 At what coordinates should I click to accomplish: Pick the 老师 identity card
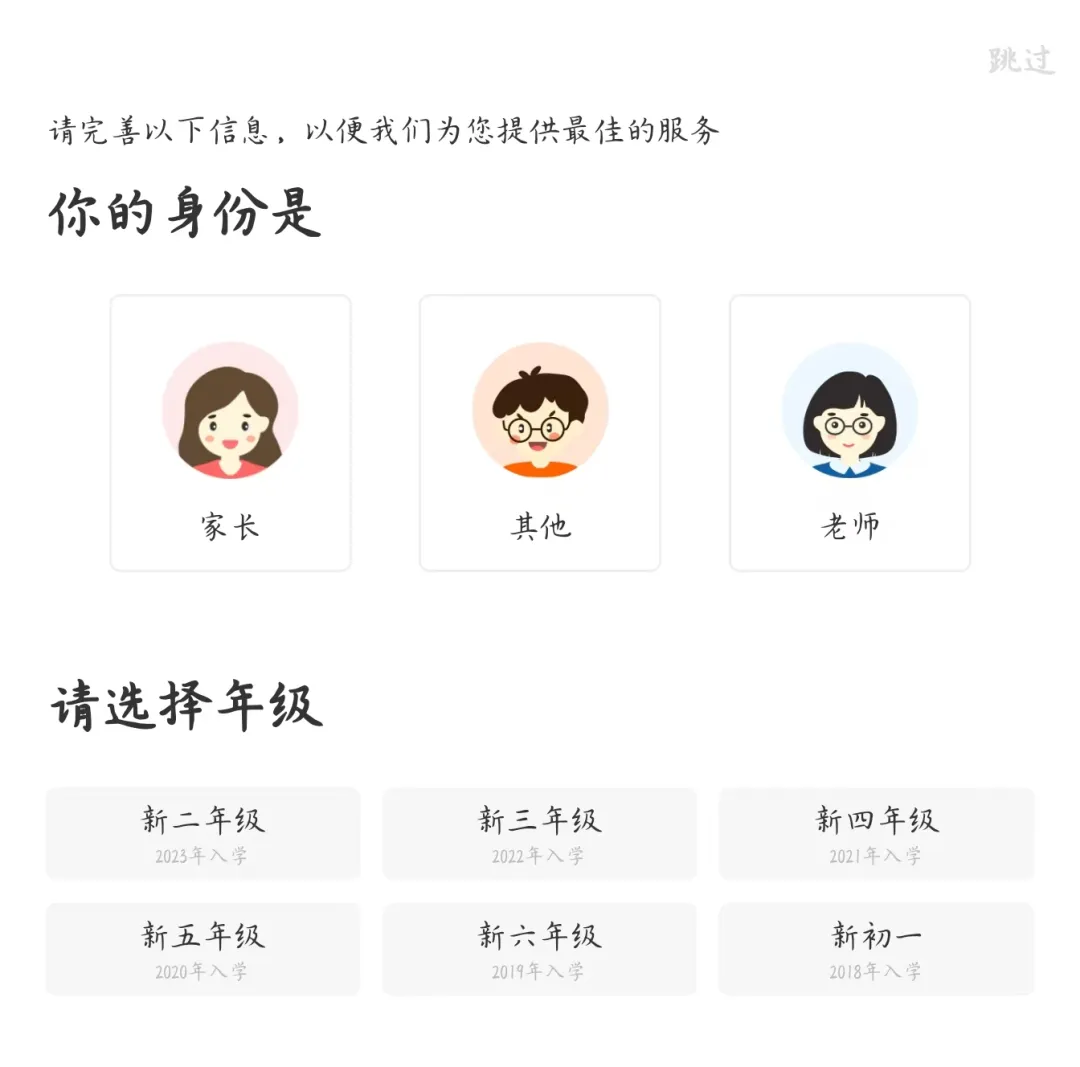[850, 433]
